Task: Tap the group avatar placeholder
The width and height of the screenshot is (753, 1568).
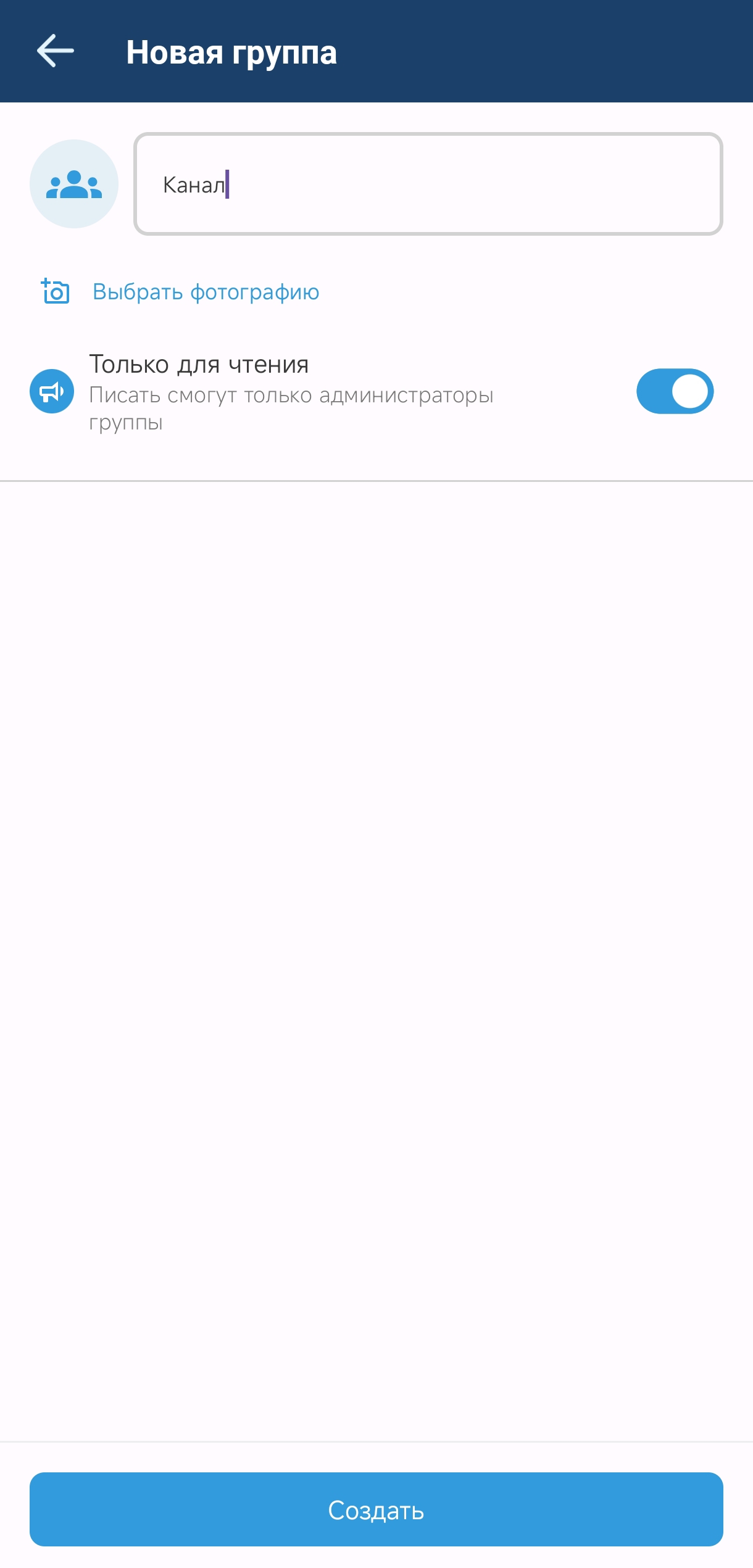Action: 74,184
